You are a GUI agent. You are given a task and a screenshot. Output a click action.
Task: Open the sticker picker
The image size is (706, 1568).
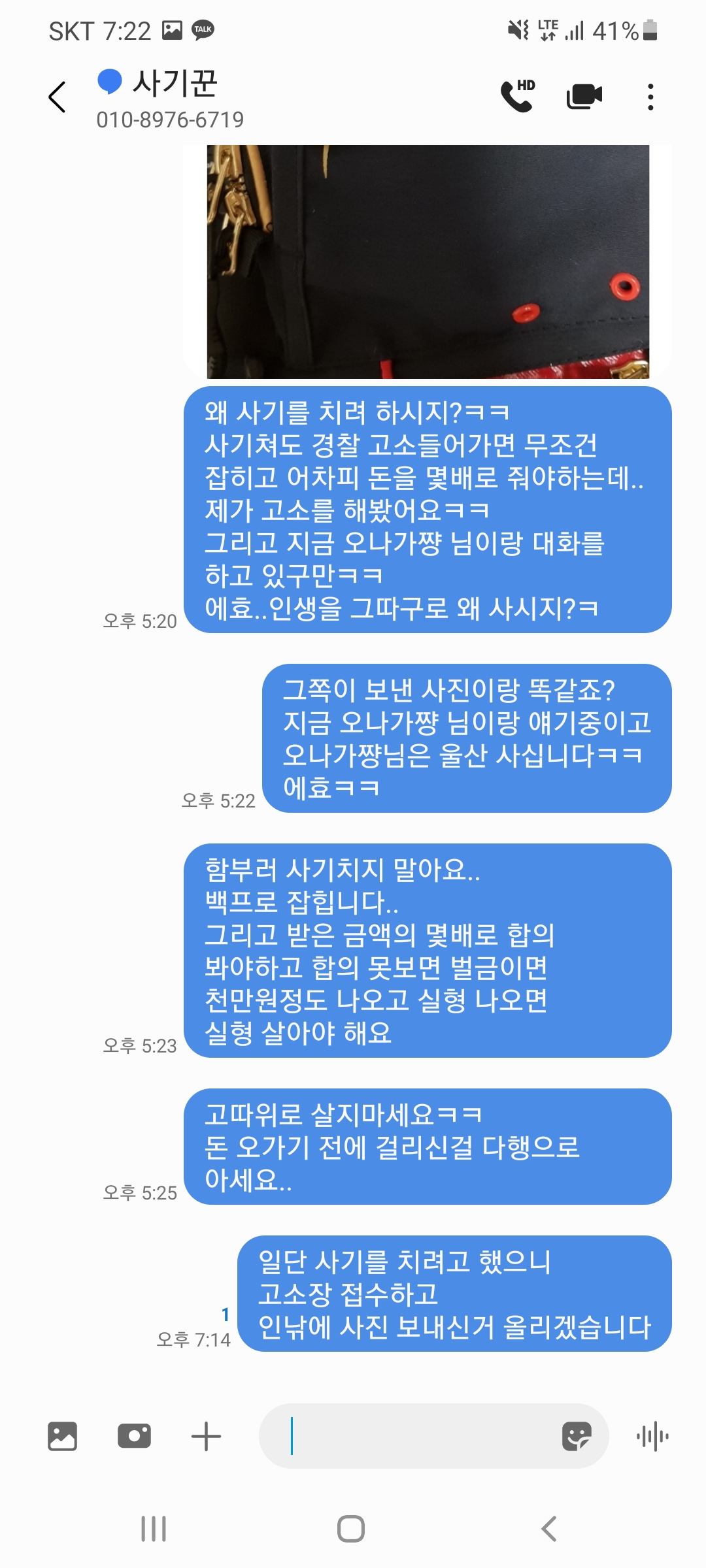(x=577, y=1436)
